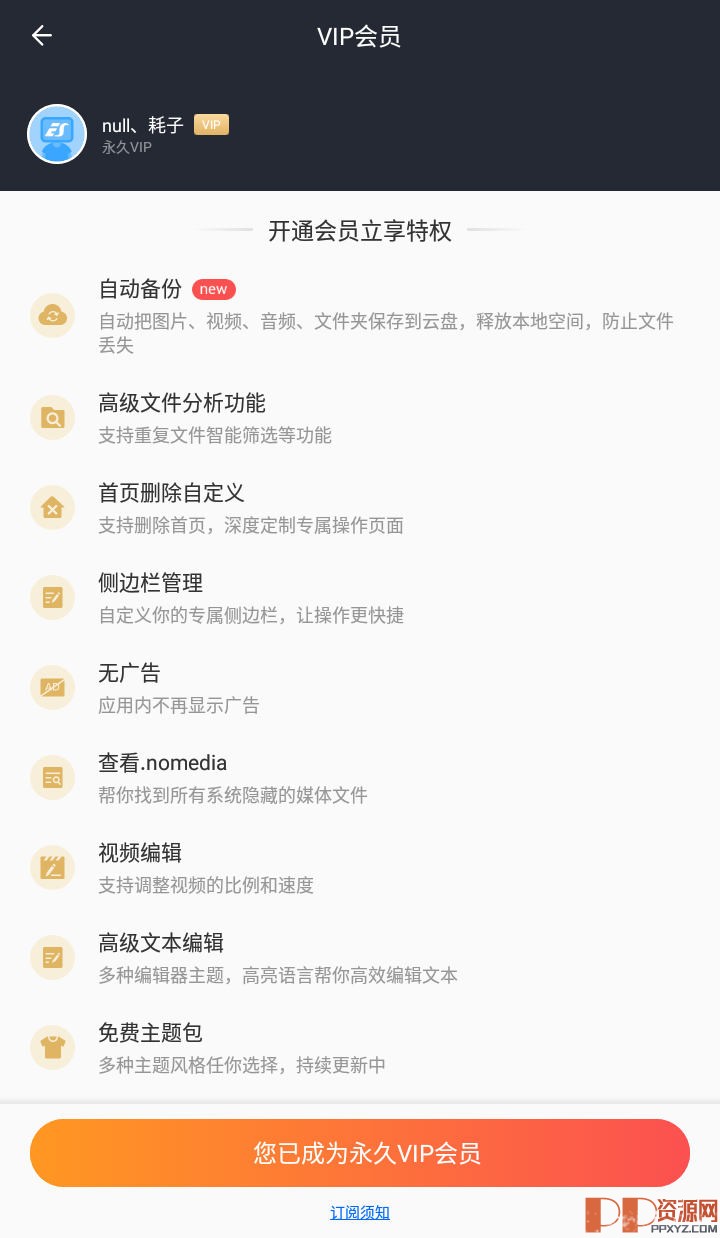Click the VIP会员 page title

click(360, 36)
